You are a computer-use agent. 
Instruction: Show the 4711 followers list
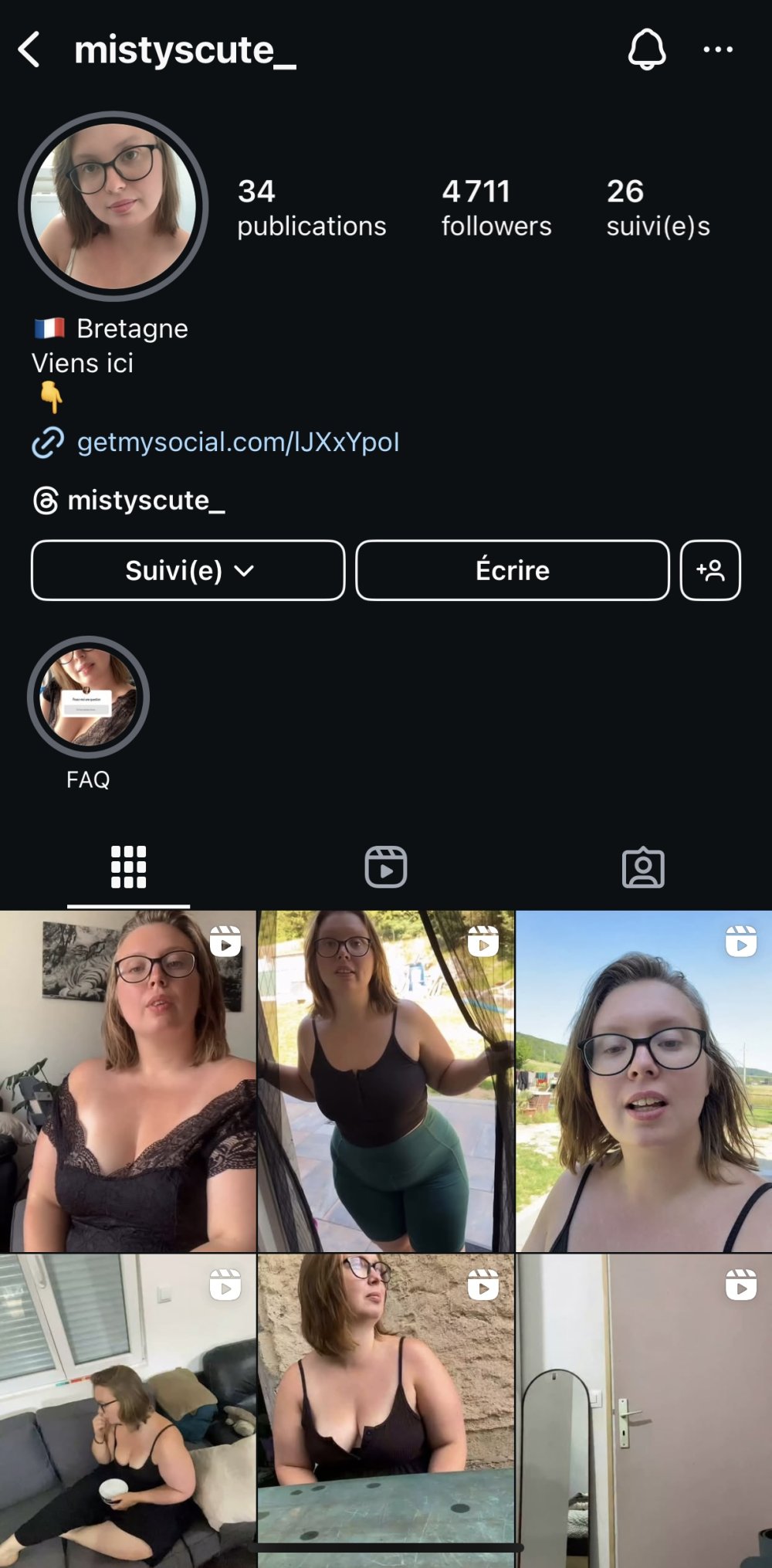point(496,207)
